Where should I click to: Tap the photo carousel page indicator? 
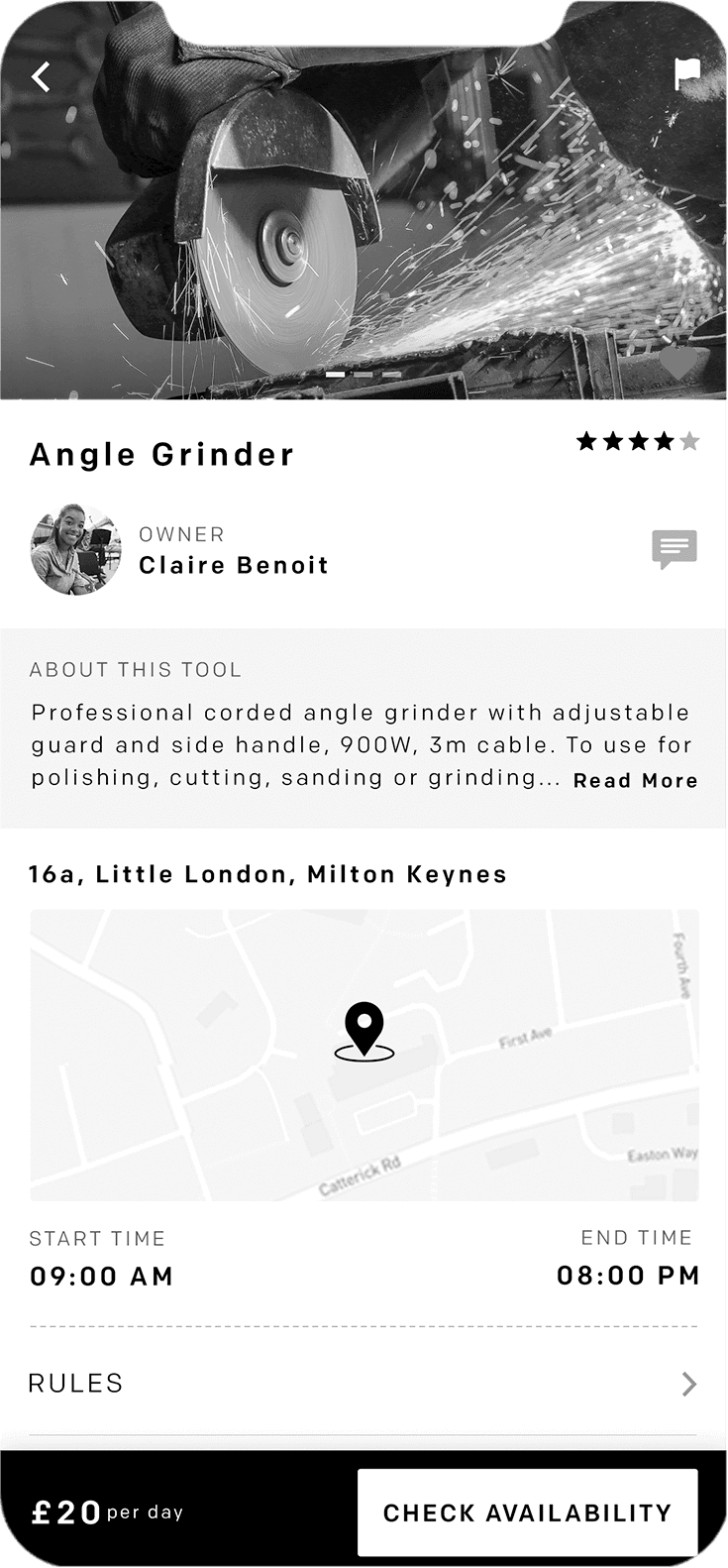click(x=364, y=375)
